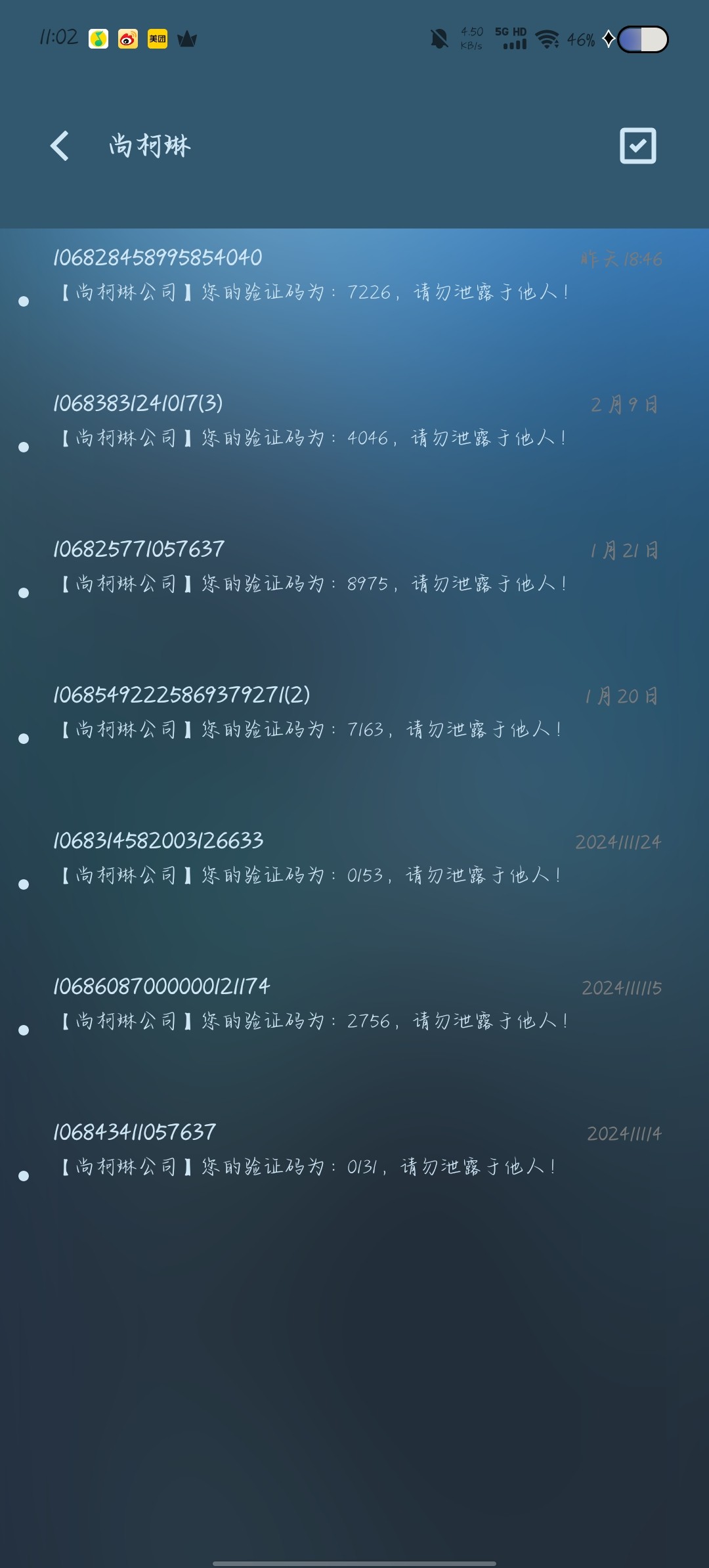Image resolution: width=709 pixels, height=1568 pixels.
Task: Go back from the 尚柯琳 message list
Action: (60, 146)
